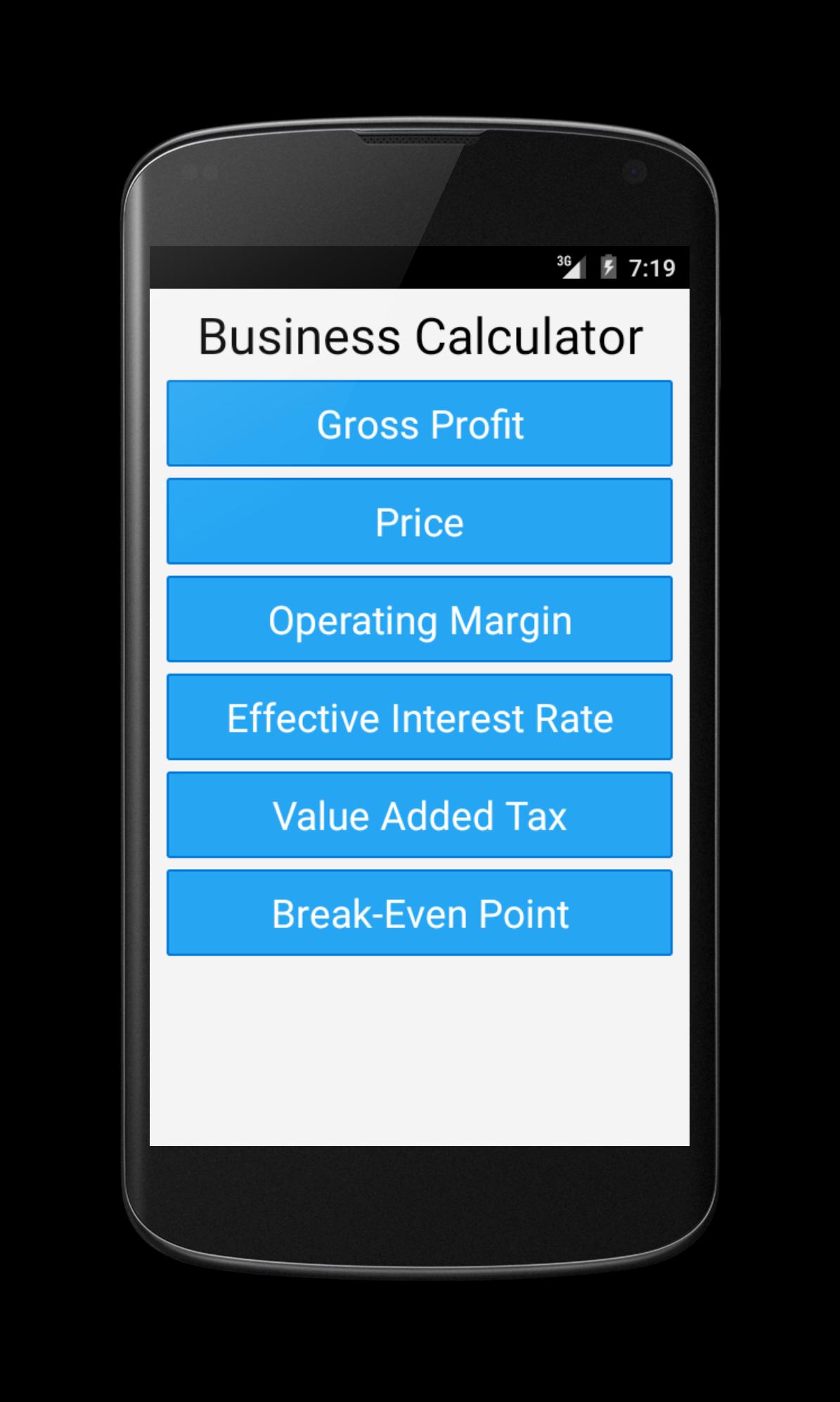Screen dimensions: 840x1402
Task: Open the Gross Profit calculator
Action: [x=419, y=423]
